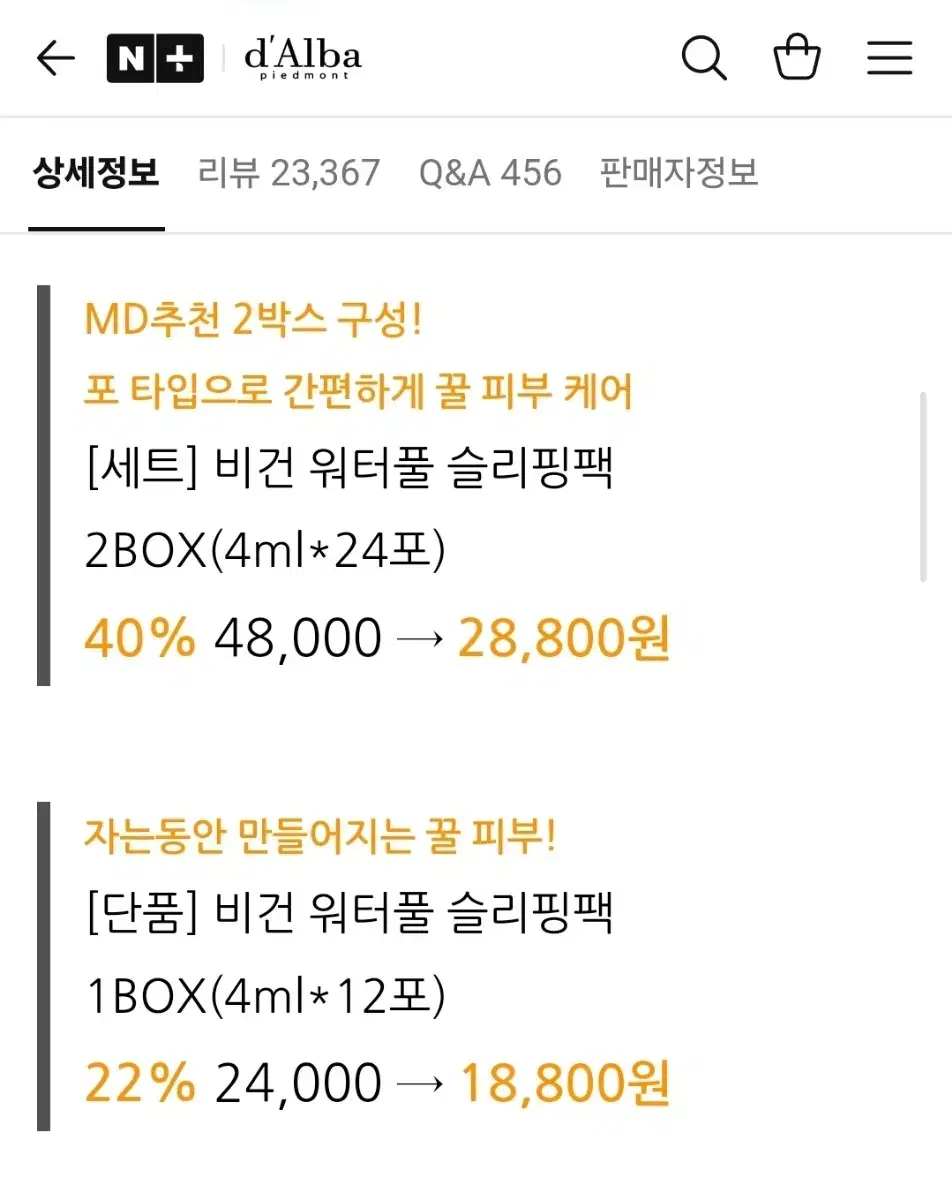Switch to the 리뷰 23,367 tab
952x1200 pixels.
click(286, 174)
